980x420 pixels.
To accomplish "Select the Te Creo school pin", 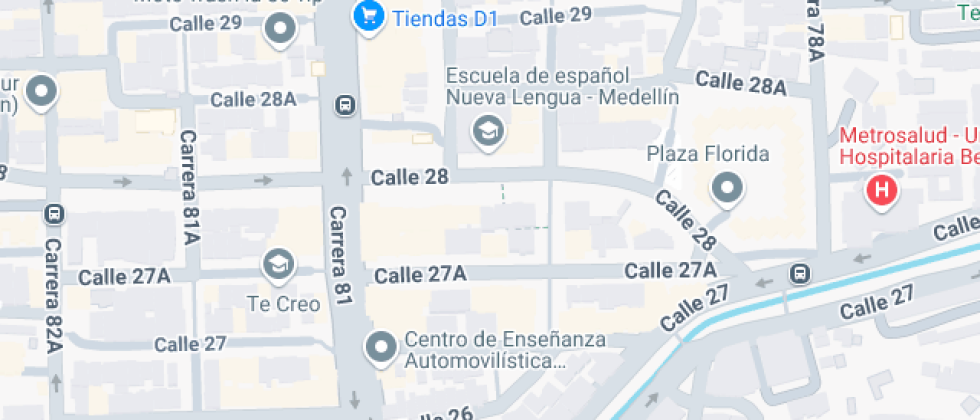I will (x=279, y=266).
